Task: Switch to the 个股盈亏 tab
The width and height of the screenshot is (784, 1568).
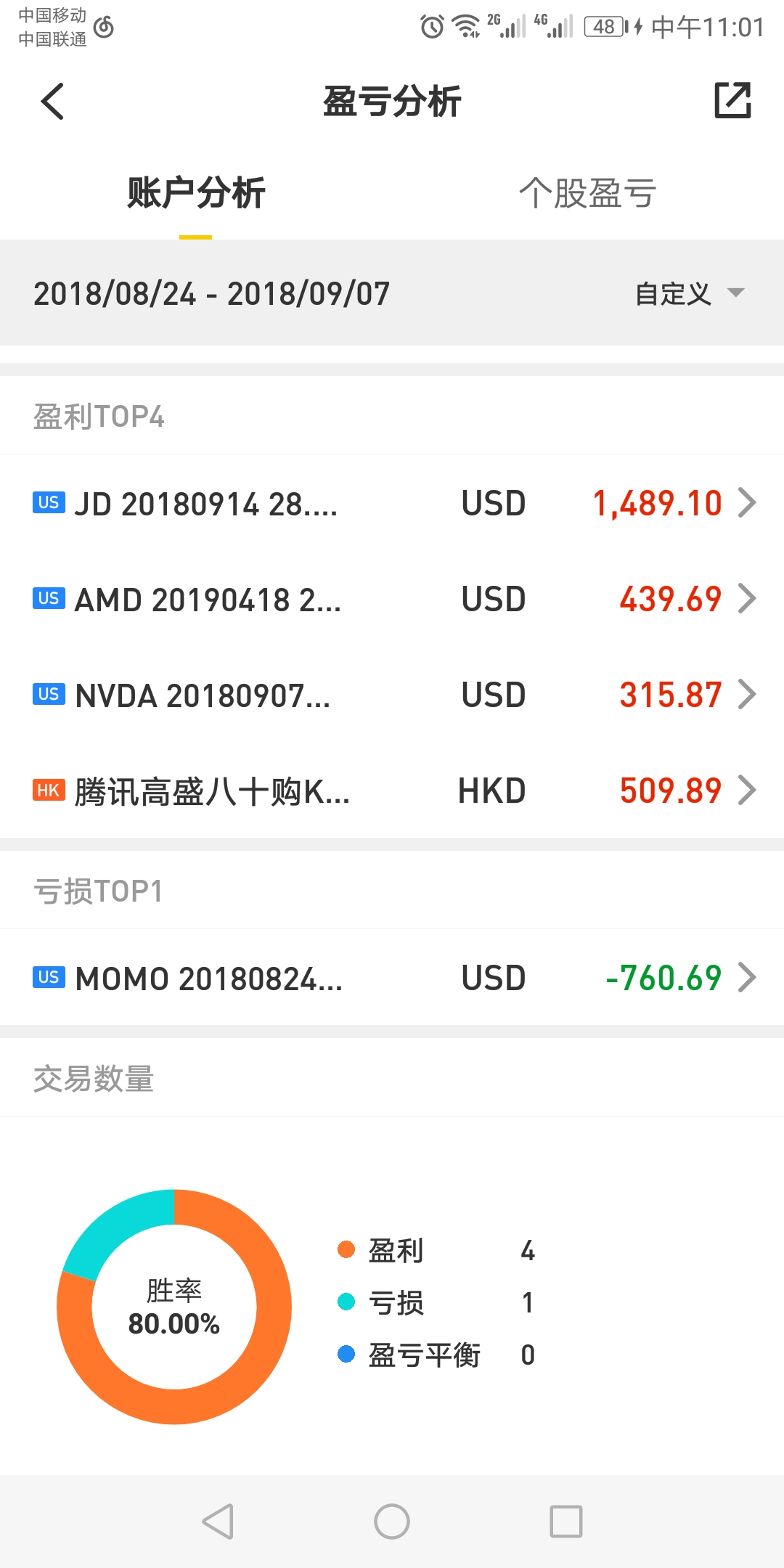Action: 588,193
